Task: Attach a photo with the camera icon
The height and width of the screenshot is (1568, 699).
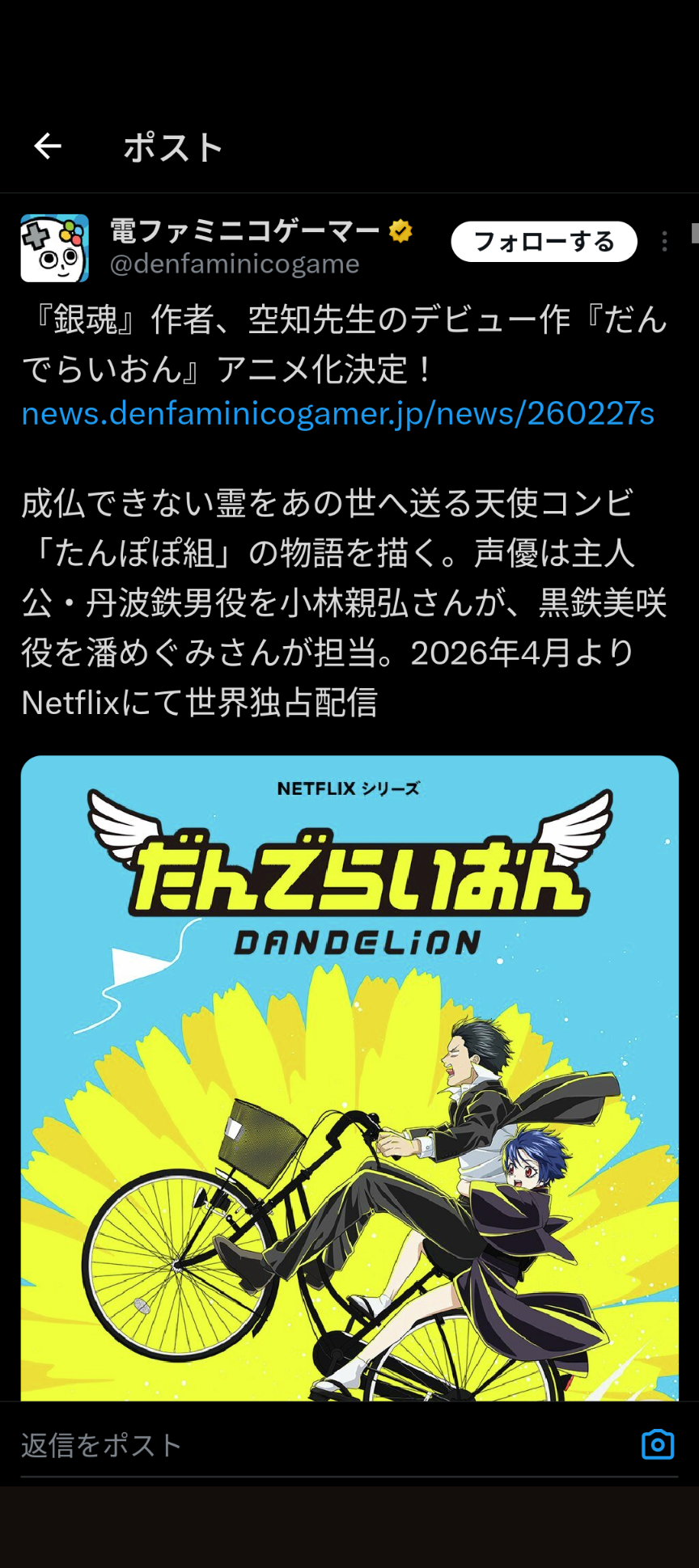Action: point(657,1444)
